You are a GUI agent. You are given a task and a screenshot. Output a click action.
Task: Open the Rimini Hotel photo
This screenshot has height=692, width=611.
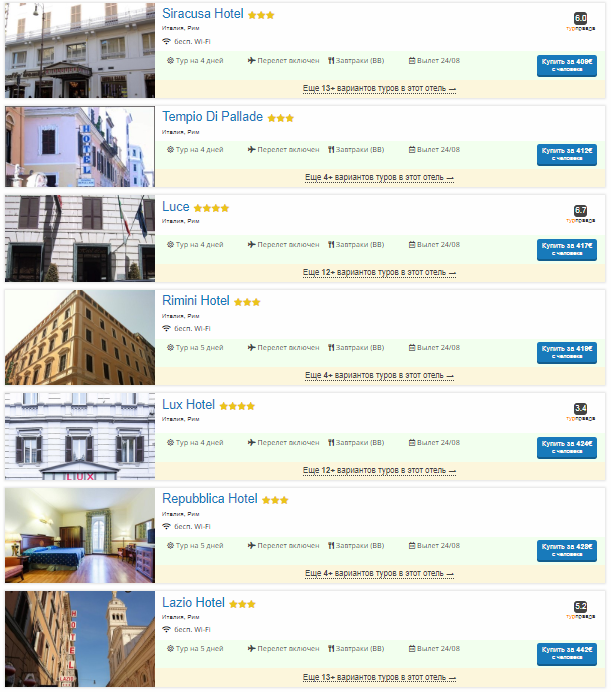pyautogui.click(x=79, y=337)
